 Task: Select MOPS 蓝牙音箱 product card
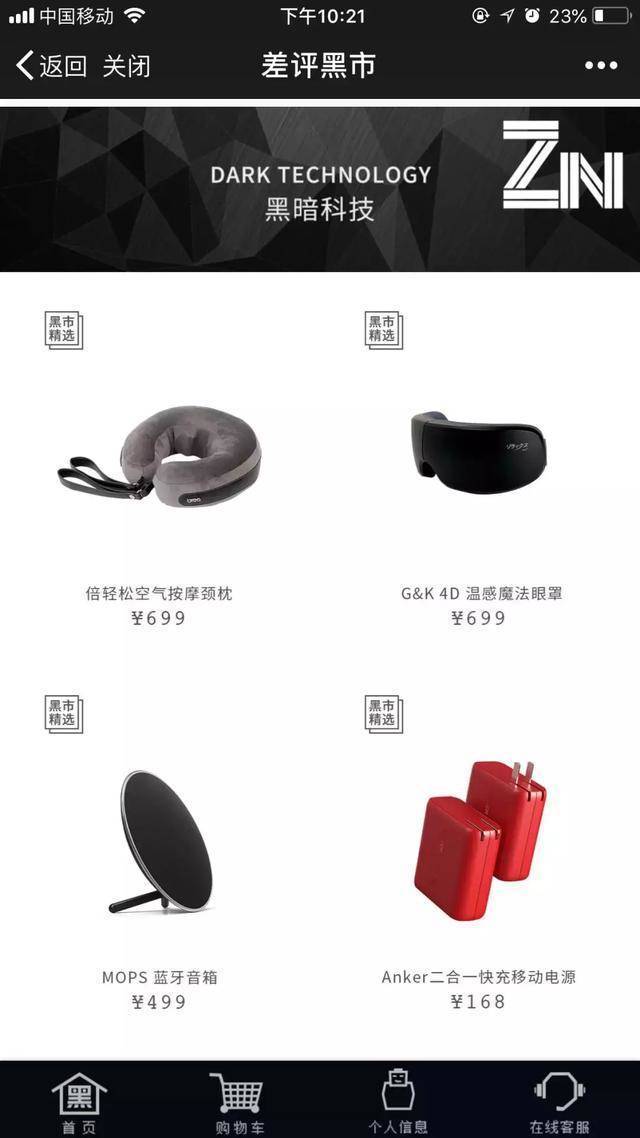pos(159,850)
